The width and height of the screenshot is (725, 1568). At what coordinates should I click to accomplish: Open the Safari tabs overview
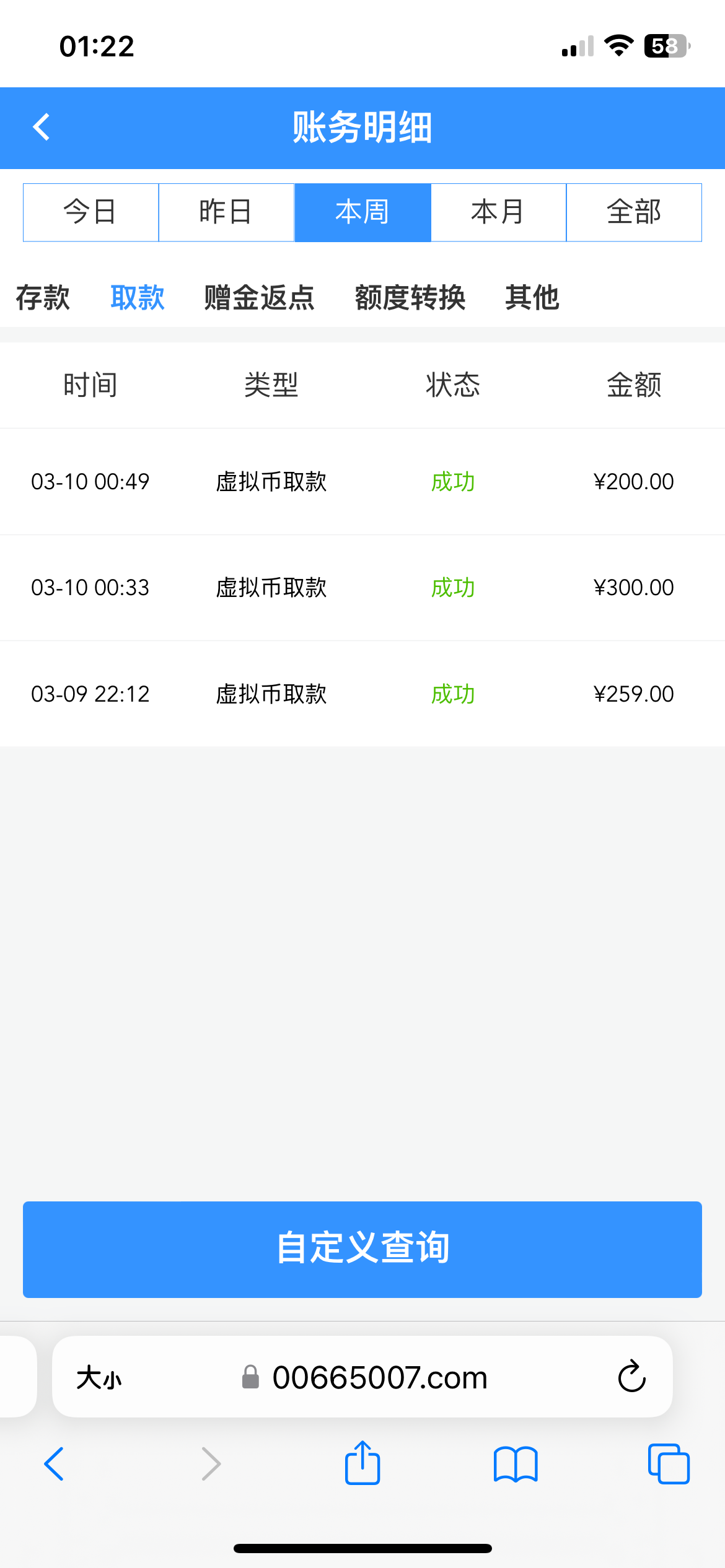click(668, 1465)
